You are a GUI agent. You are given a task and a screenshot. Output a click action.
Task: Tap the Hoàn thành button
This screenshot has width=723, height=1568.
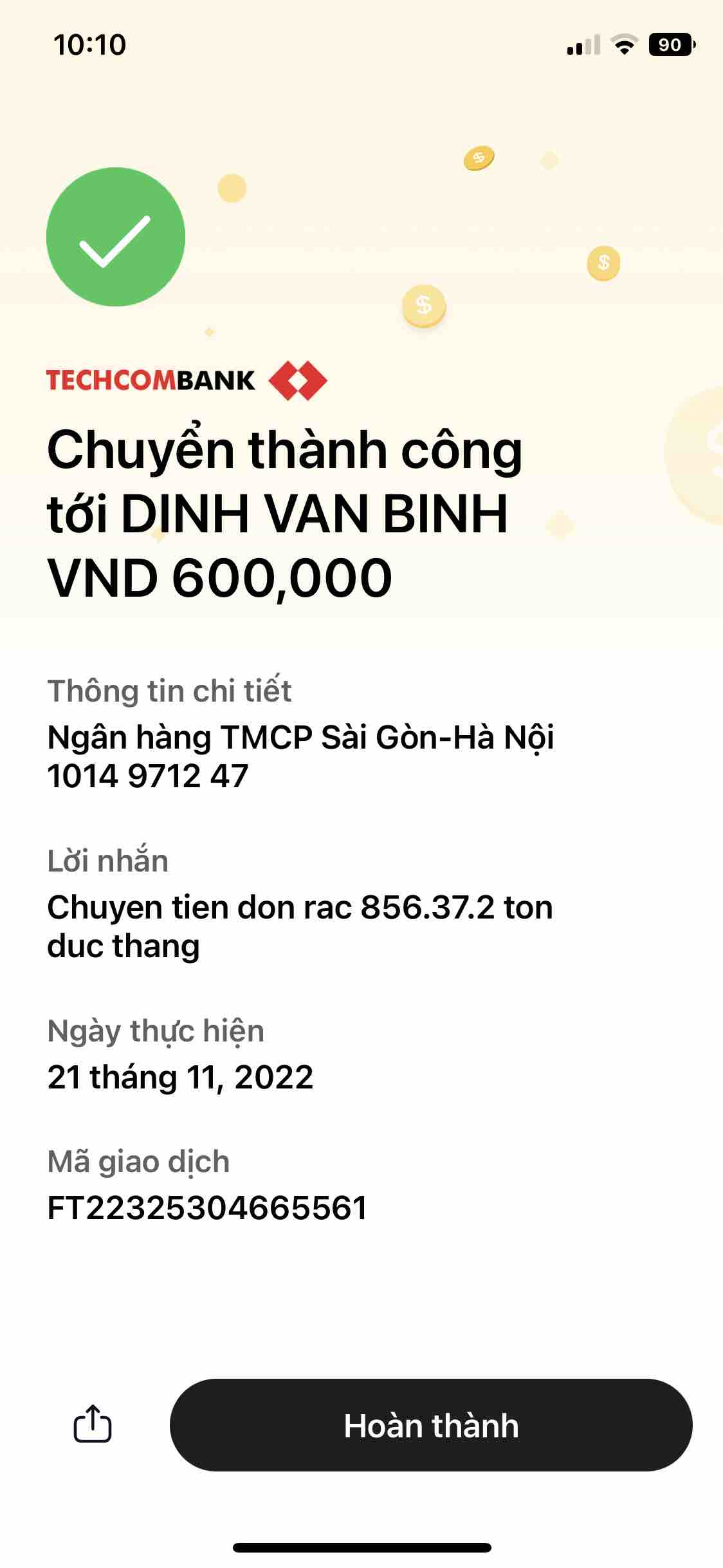point(431,1425)
